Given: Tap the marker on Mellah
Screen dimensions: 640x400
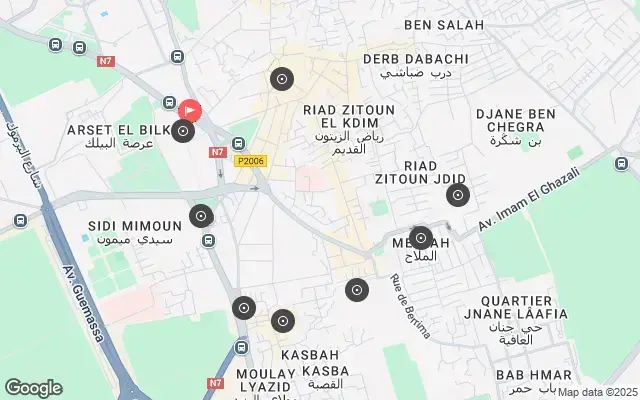Looking at the screenshot, I should (x=421, y=239).
